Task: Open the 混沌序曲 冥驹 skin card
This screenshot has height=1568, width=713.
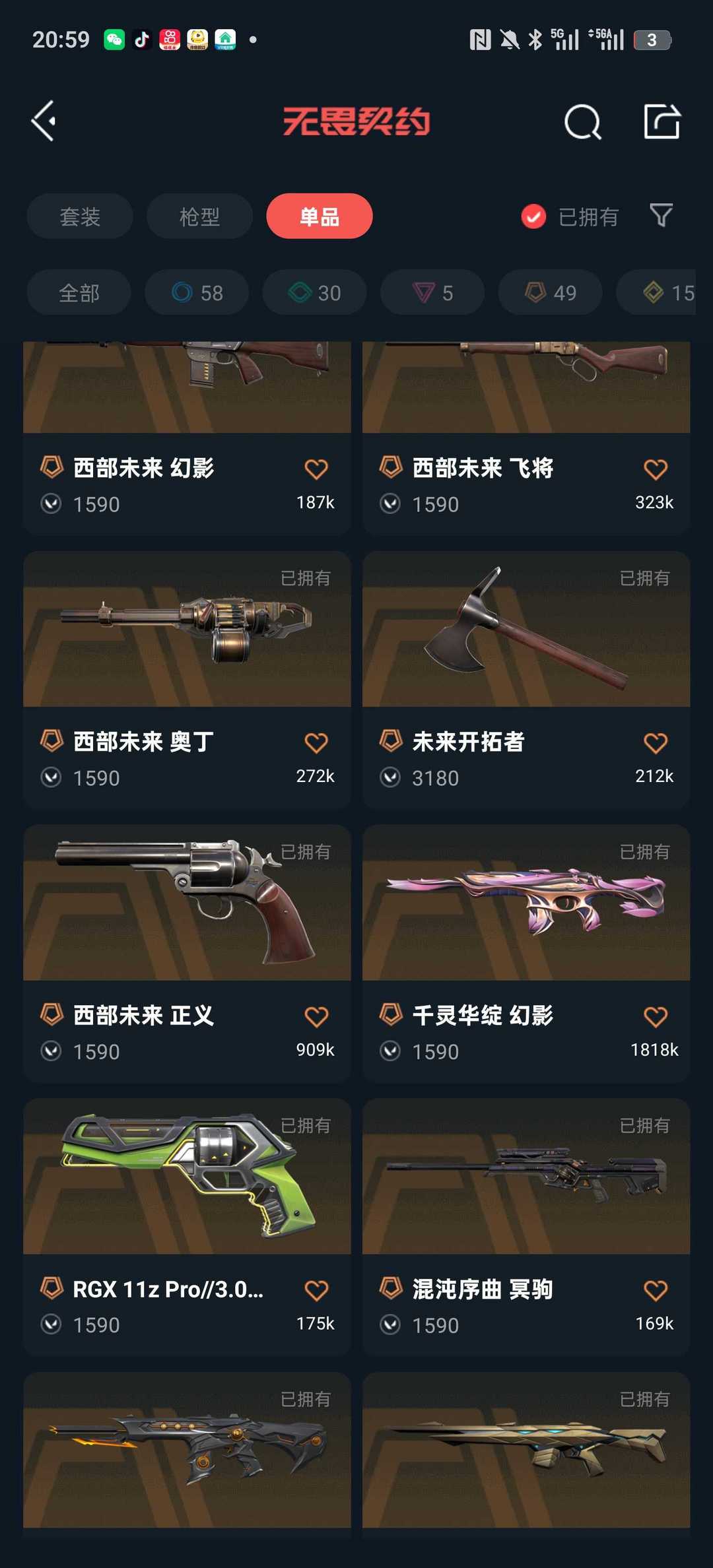Action: coord(526,1227)
